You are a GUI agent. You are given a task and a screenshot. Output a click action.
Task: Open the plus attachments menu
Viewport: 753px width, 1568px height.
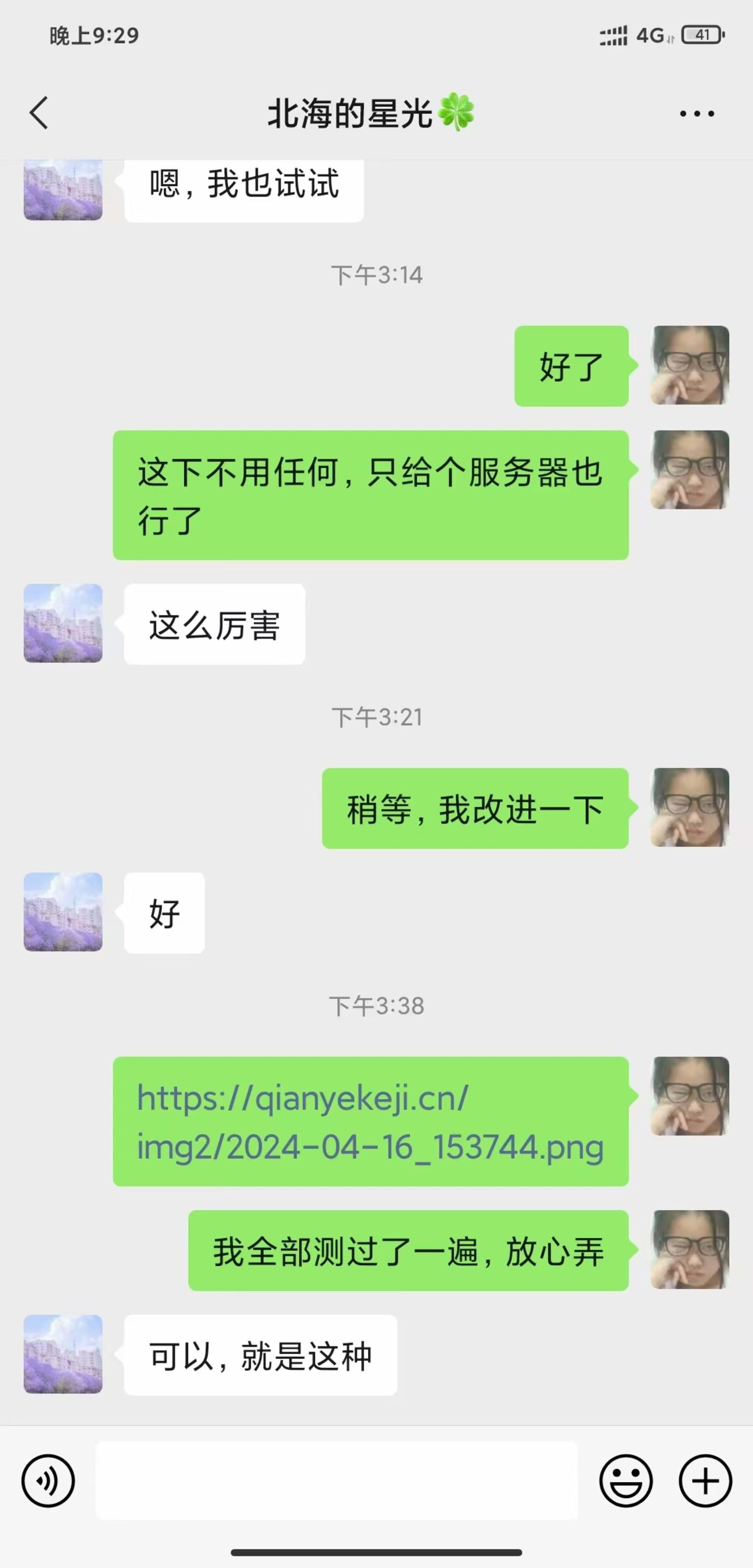click(705, 1480)
